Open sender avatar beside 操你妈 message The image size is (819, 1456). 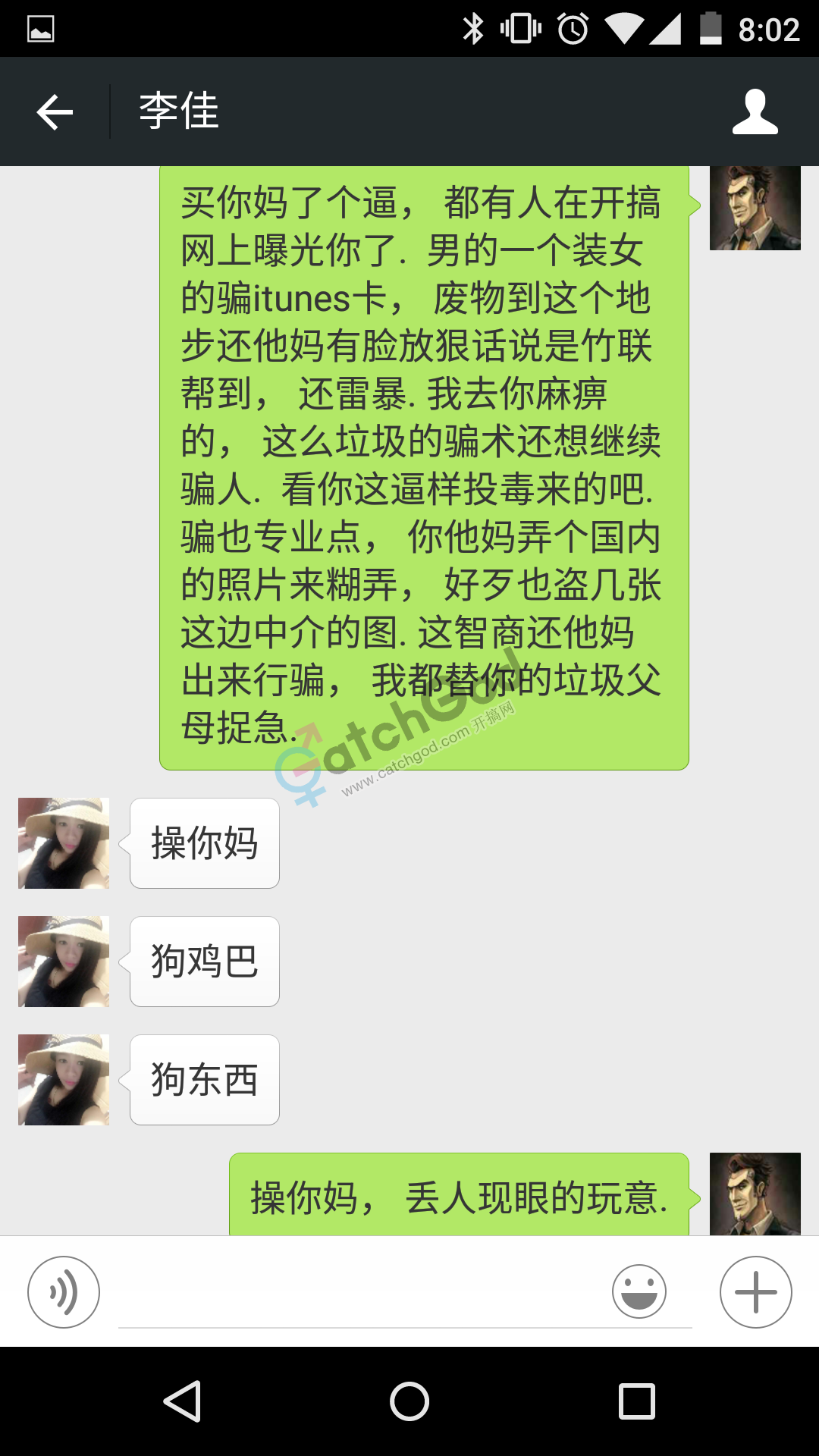(64, 843)
